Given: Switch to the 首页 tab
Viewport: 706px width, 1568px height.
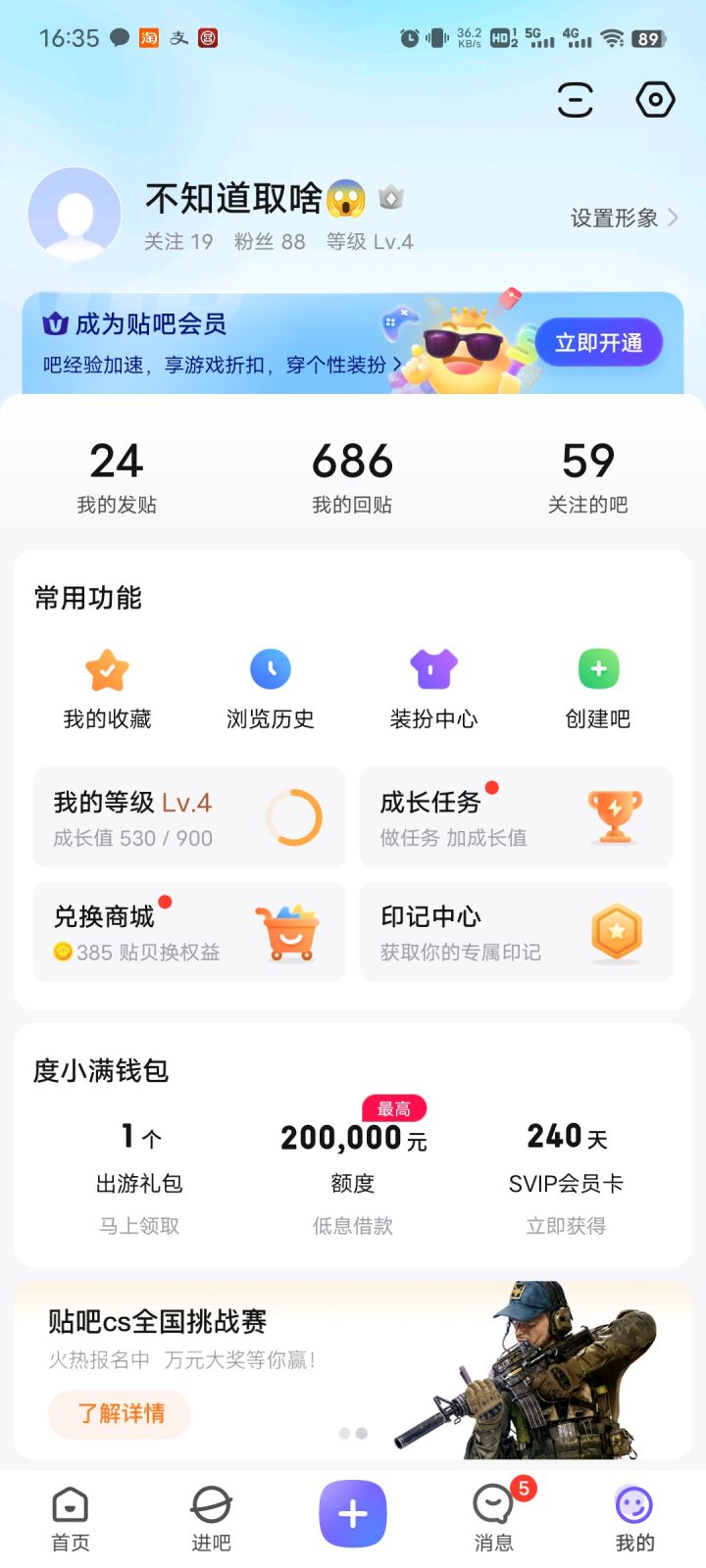Looking at the screenshot, I should point(71,1518).
